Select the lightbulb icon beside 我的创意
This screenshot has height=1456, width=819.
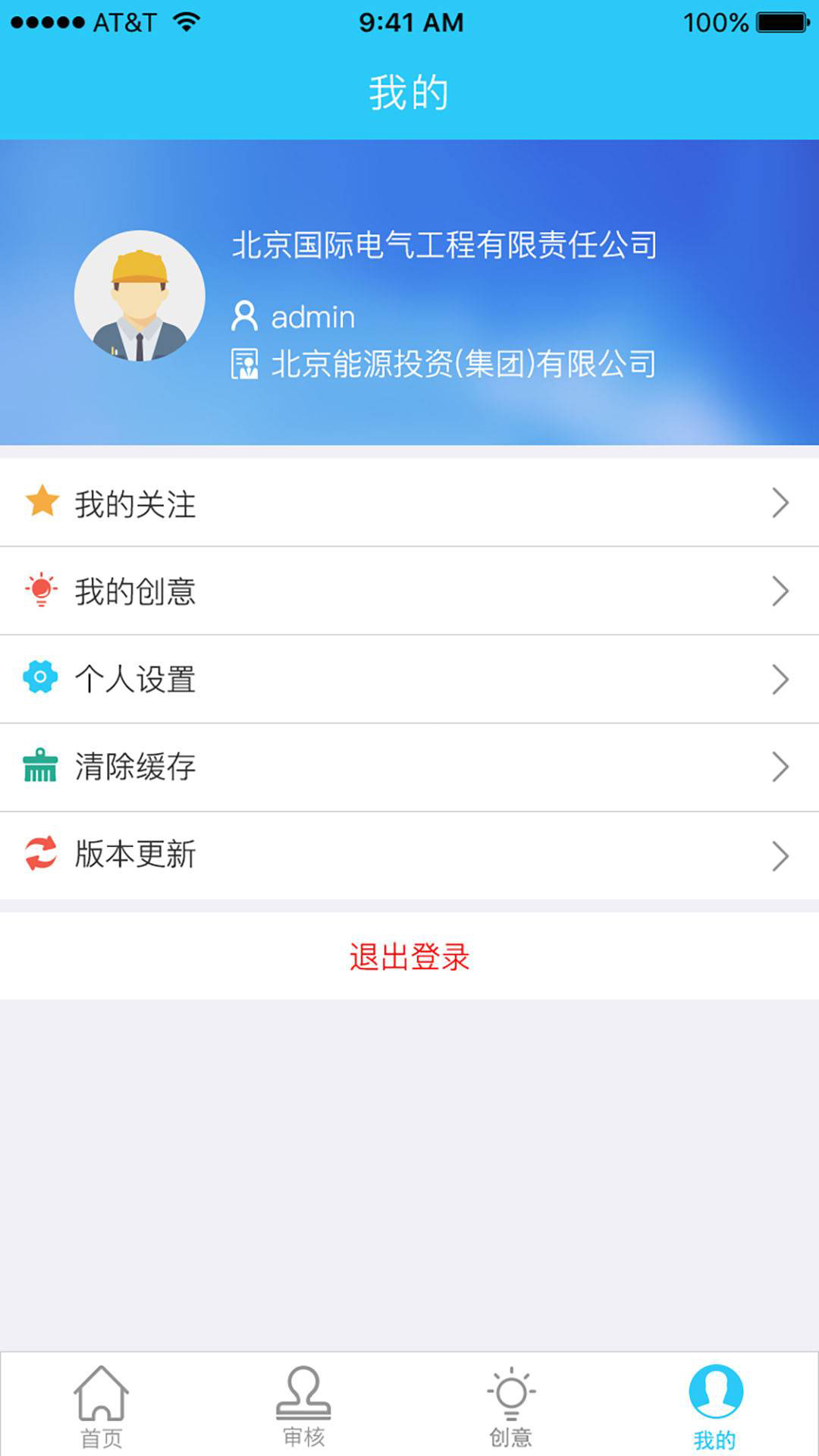tap(41, 591)
